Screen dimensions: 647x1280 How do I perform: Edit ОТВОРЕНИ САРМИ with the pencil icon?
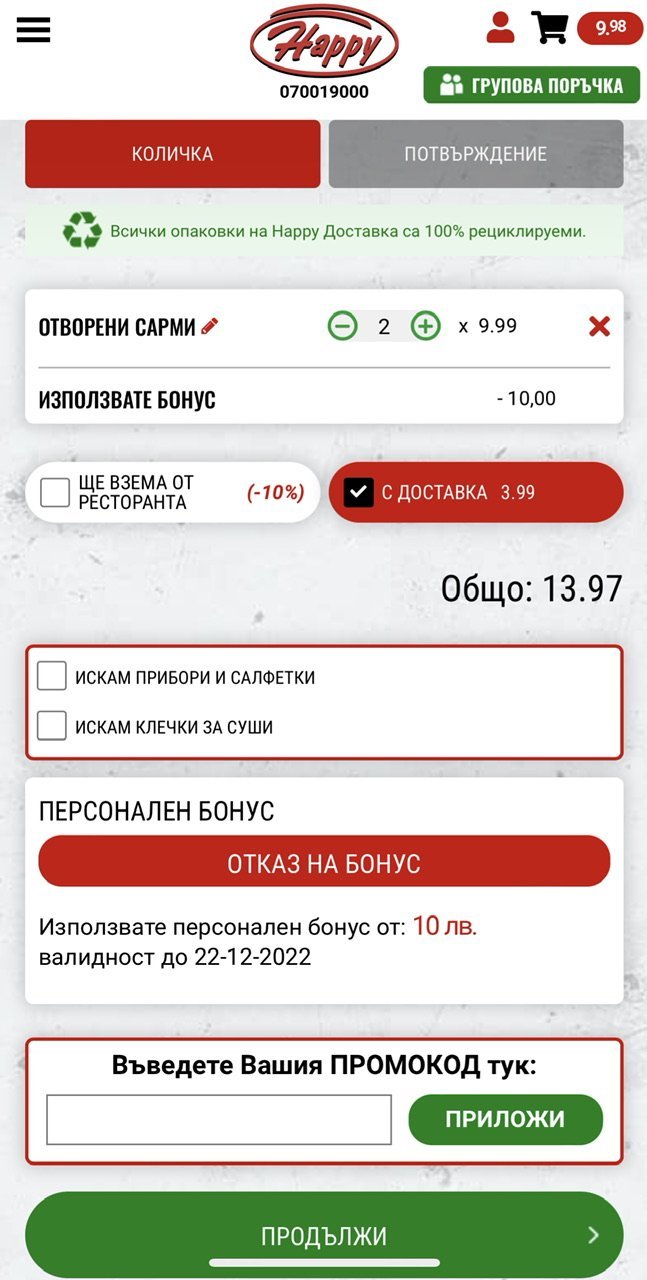pyautogui.click(x=209, y=326)
